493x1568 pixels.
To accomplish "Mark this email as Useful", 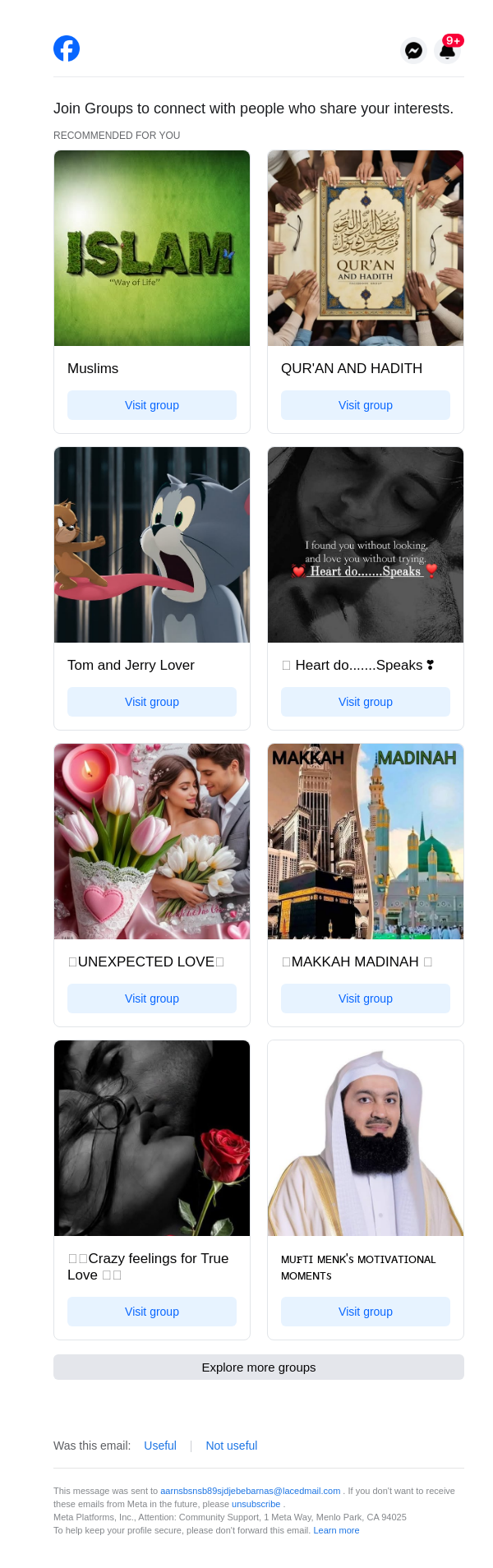I will point(160,1446).
